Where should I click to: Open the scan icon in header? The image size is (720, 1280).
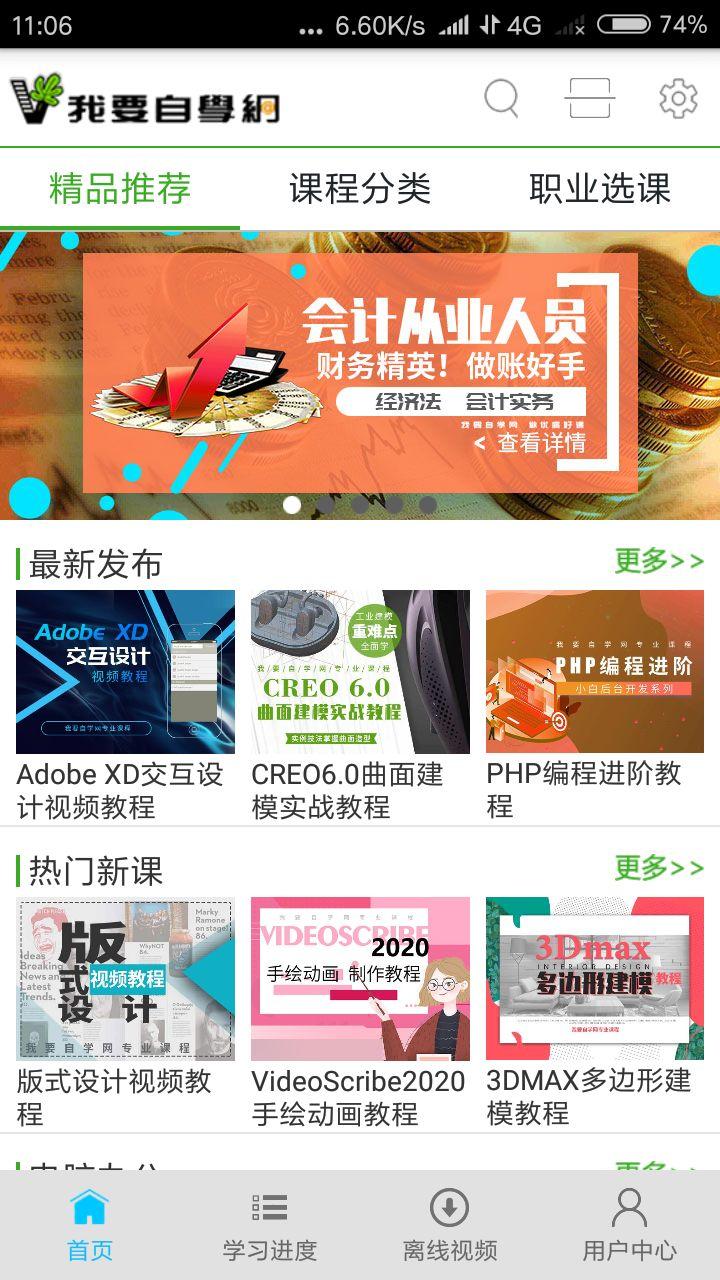pos(589,99)
